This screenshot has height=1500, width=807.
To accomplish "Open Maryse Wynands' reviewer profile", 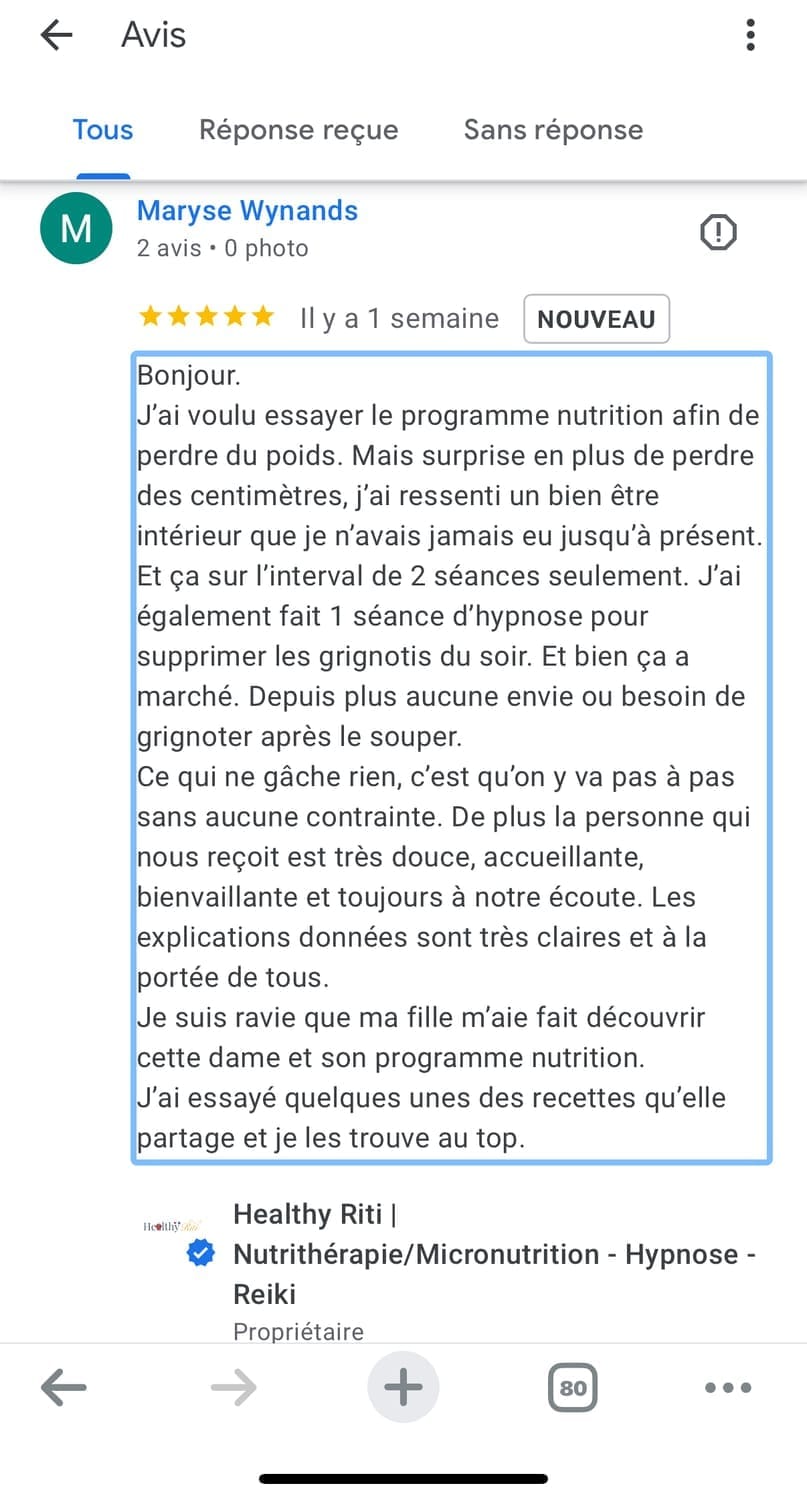I will 247,211.
